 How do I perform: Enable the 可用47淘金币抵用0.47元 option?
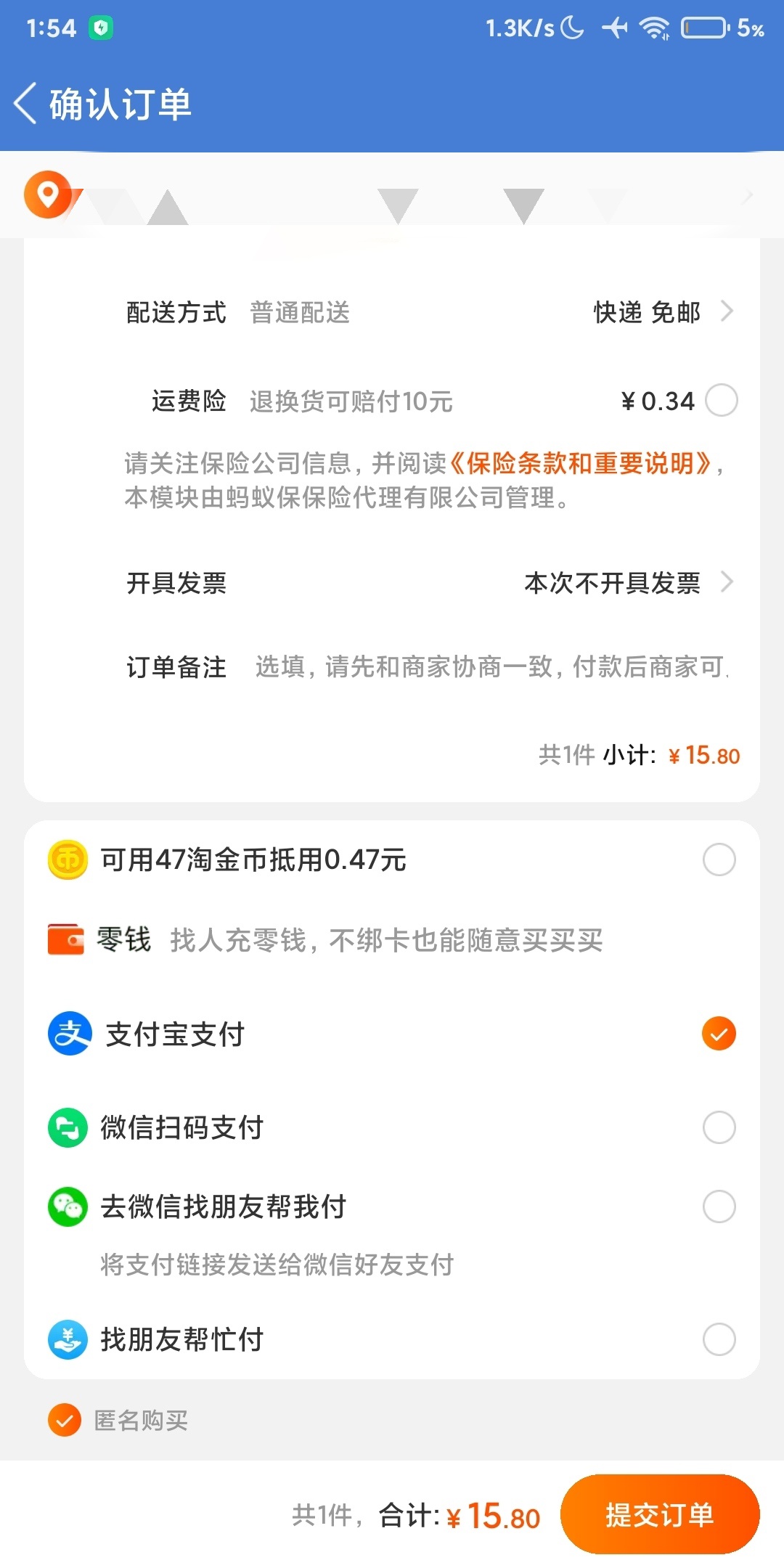click(720, 859)
